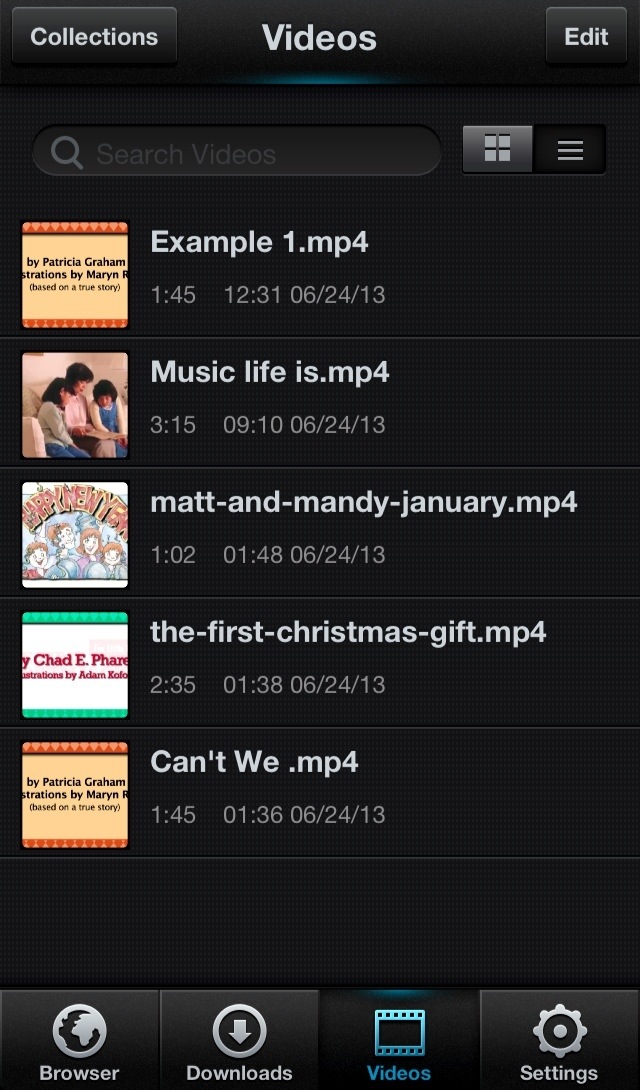The height and width of the screenshot is (1090, 640).
Task: Tap Edit to manage videos
Action: click(586, 36)
